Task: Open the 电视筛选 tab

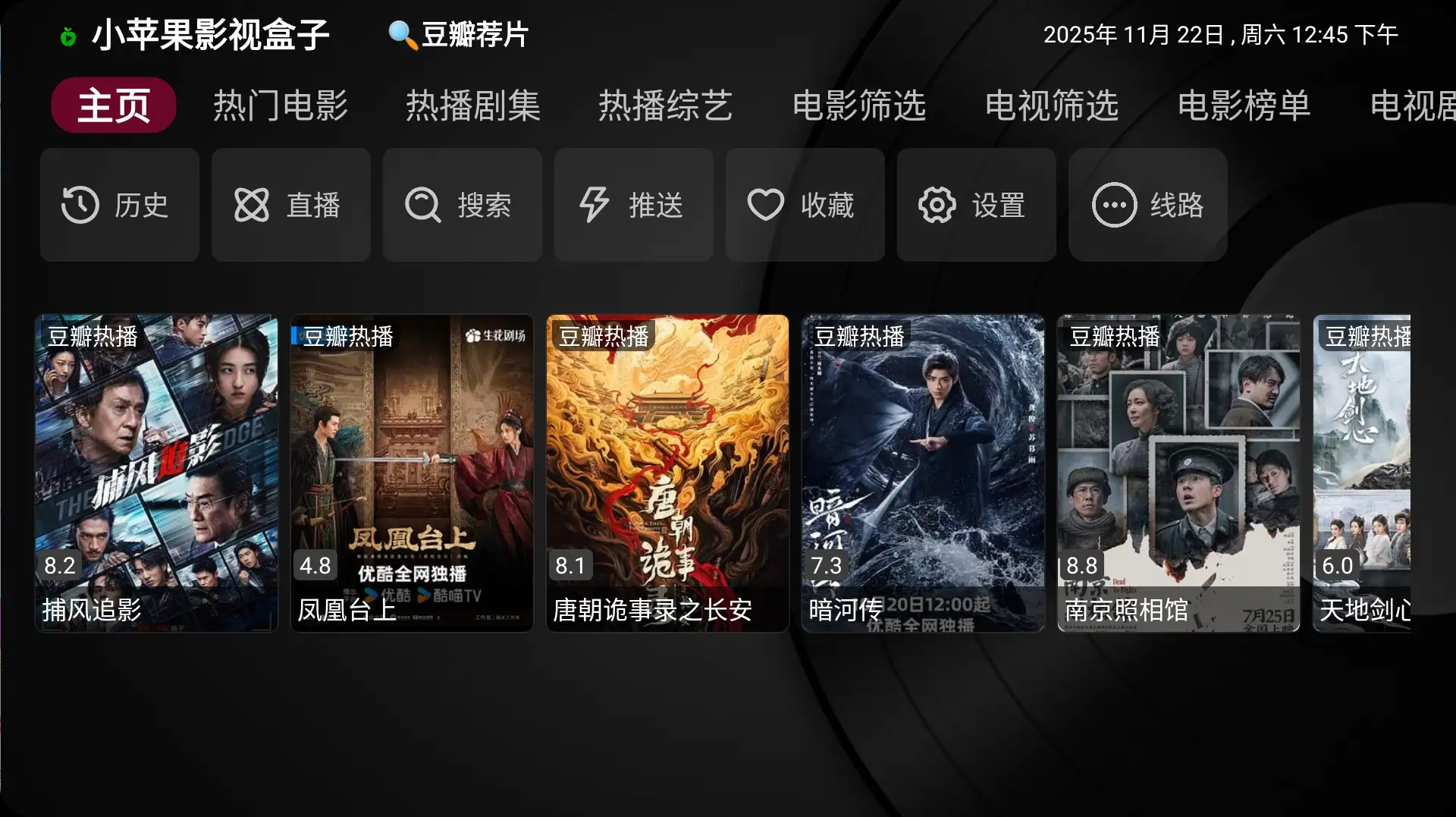Action: [1051, 105]
